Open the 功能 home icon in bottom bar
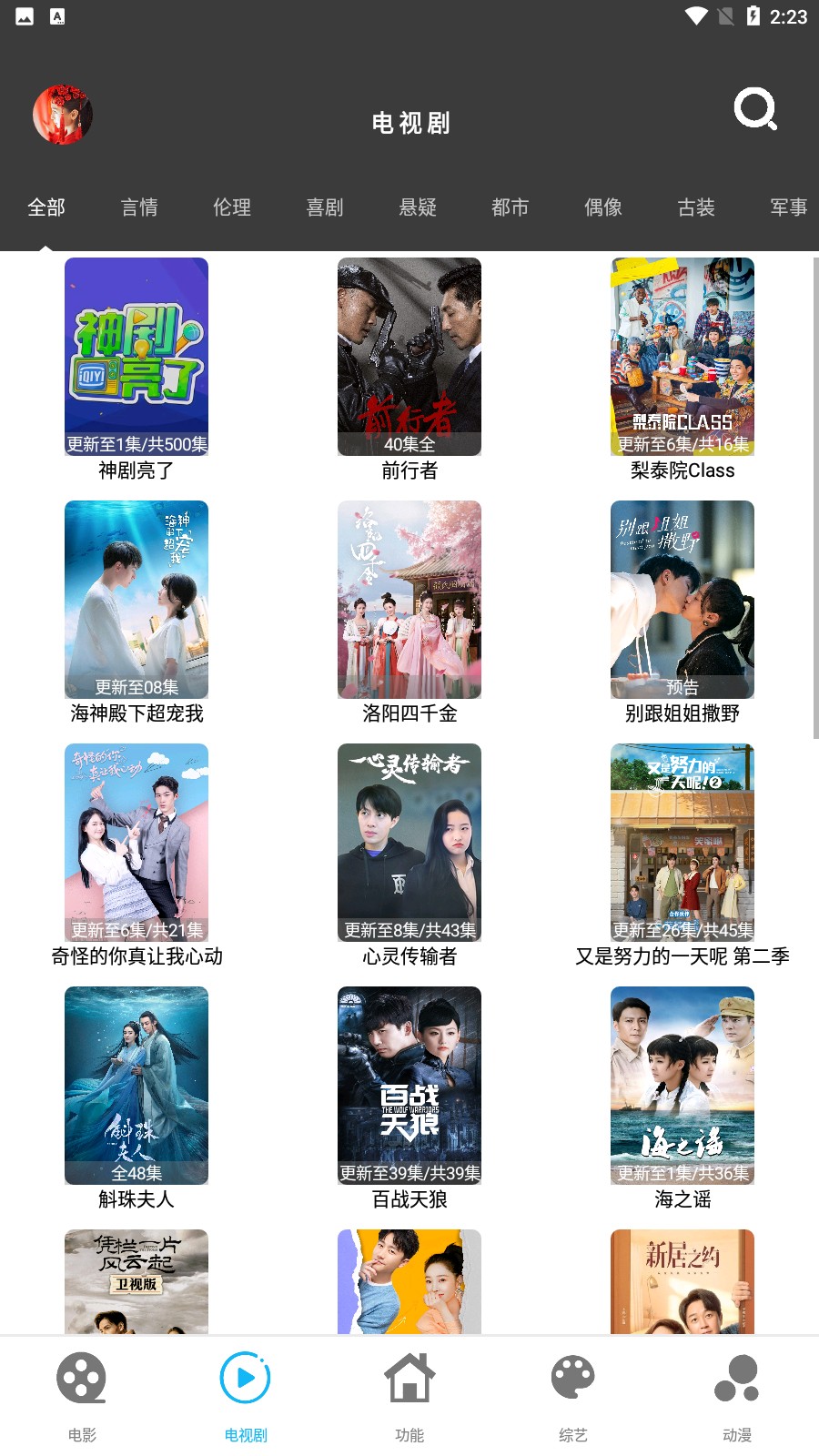The image size is (819, 1456). [409, 1379]
